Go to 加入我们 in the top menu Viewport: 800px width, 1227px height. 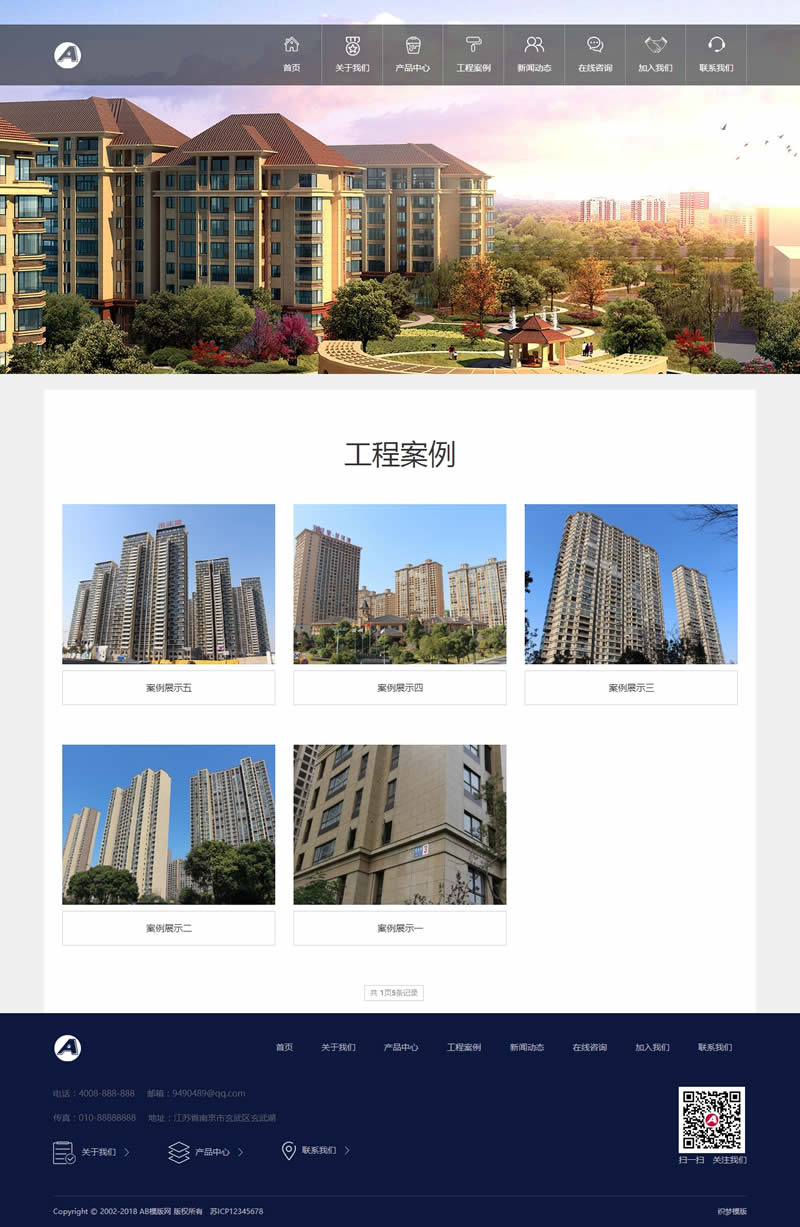click(x=655, y=55)
